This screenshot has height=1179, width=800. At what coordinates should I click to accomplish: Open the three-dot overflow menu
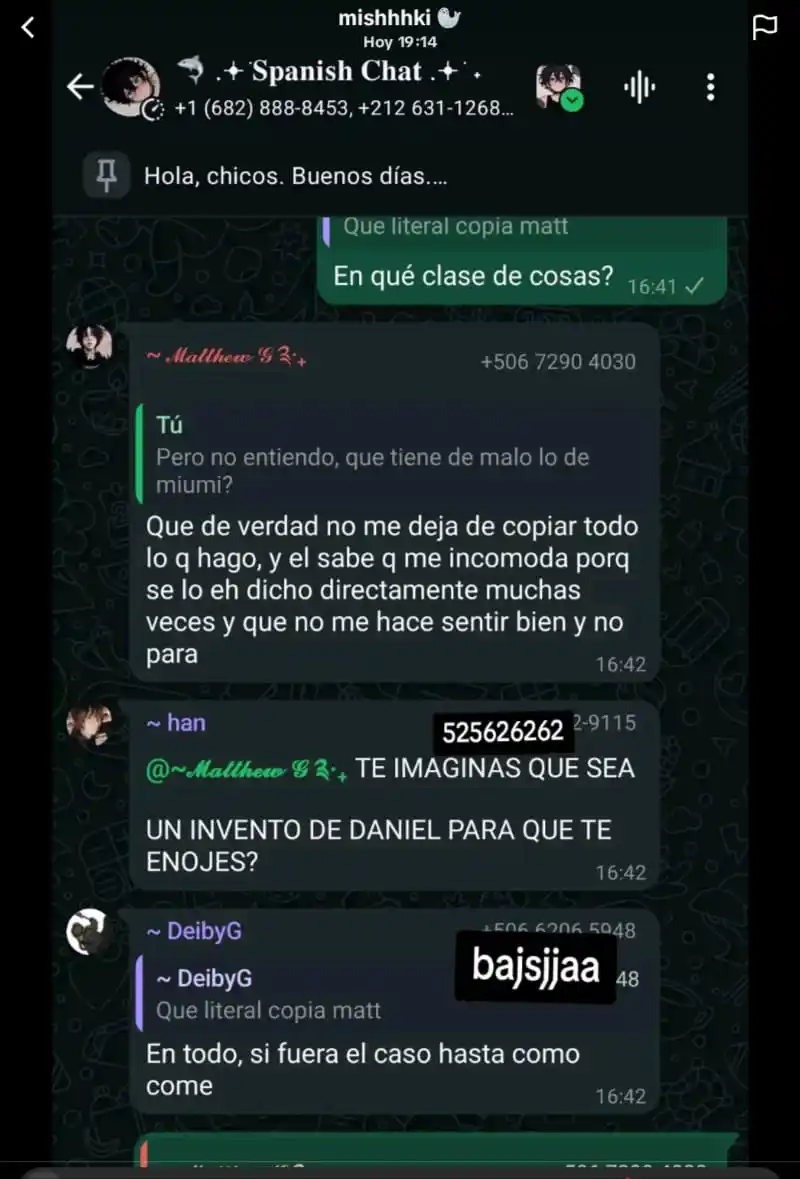710,88
